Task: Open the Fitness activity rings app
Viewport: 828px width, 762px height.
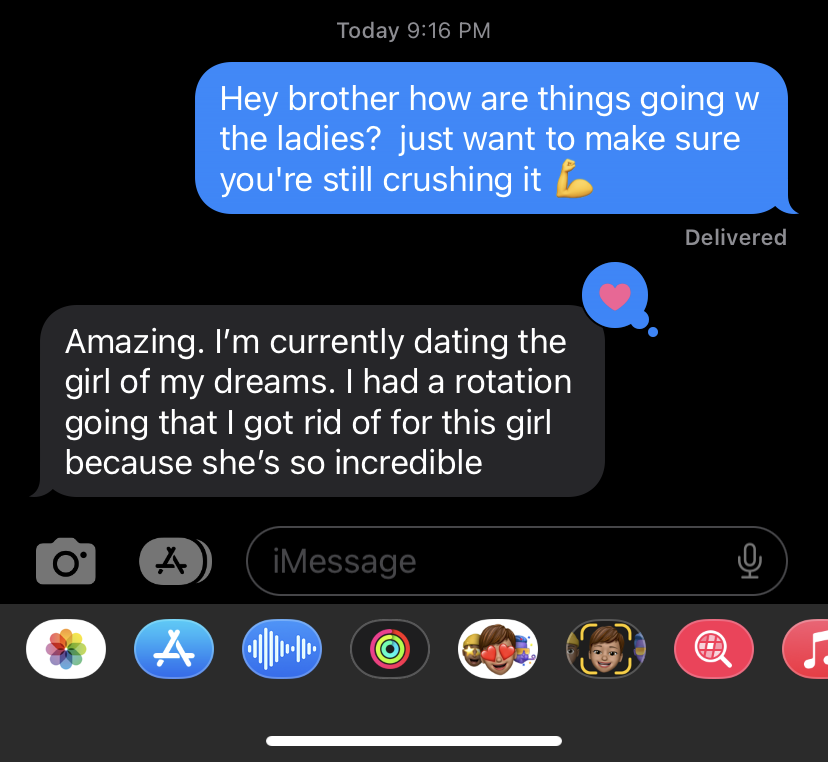Action: [390, 650]
